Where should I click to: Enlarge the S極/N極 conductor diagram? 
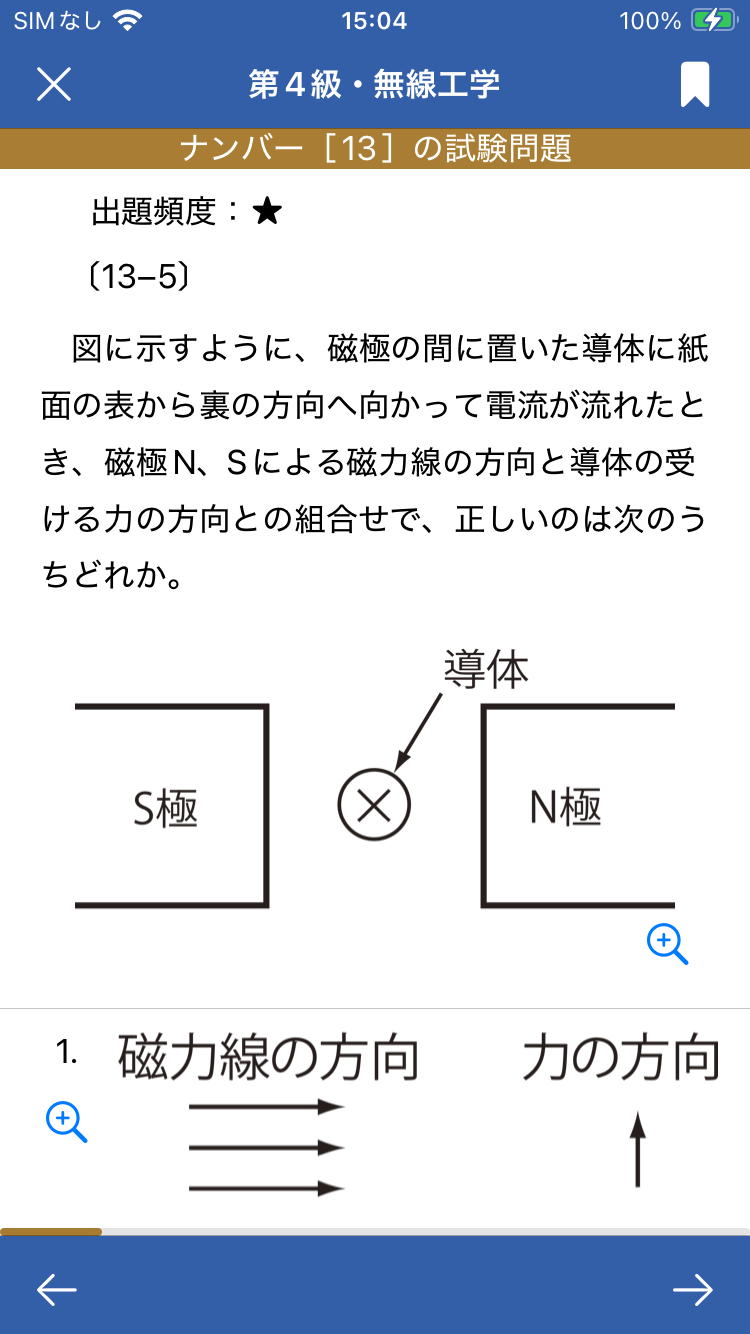tap(667, 944)
